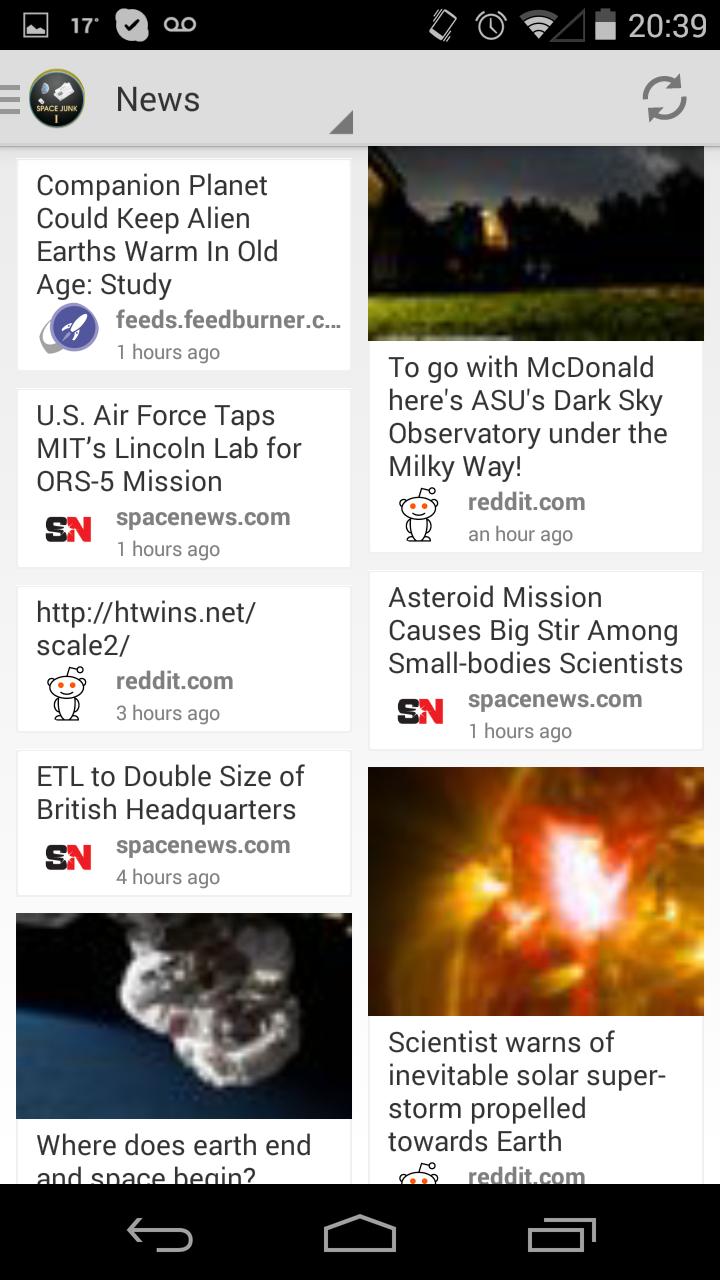Tap the Space Junk app logo
The height and width of the screenshot is (1280, 720).
pos(57,98)
